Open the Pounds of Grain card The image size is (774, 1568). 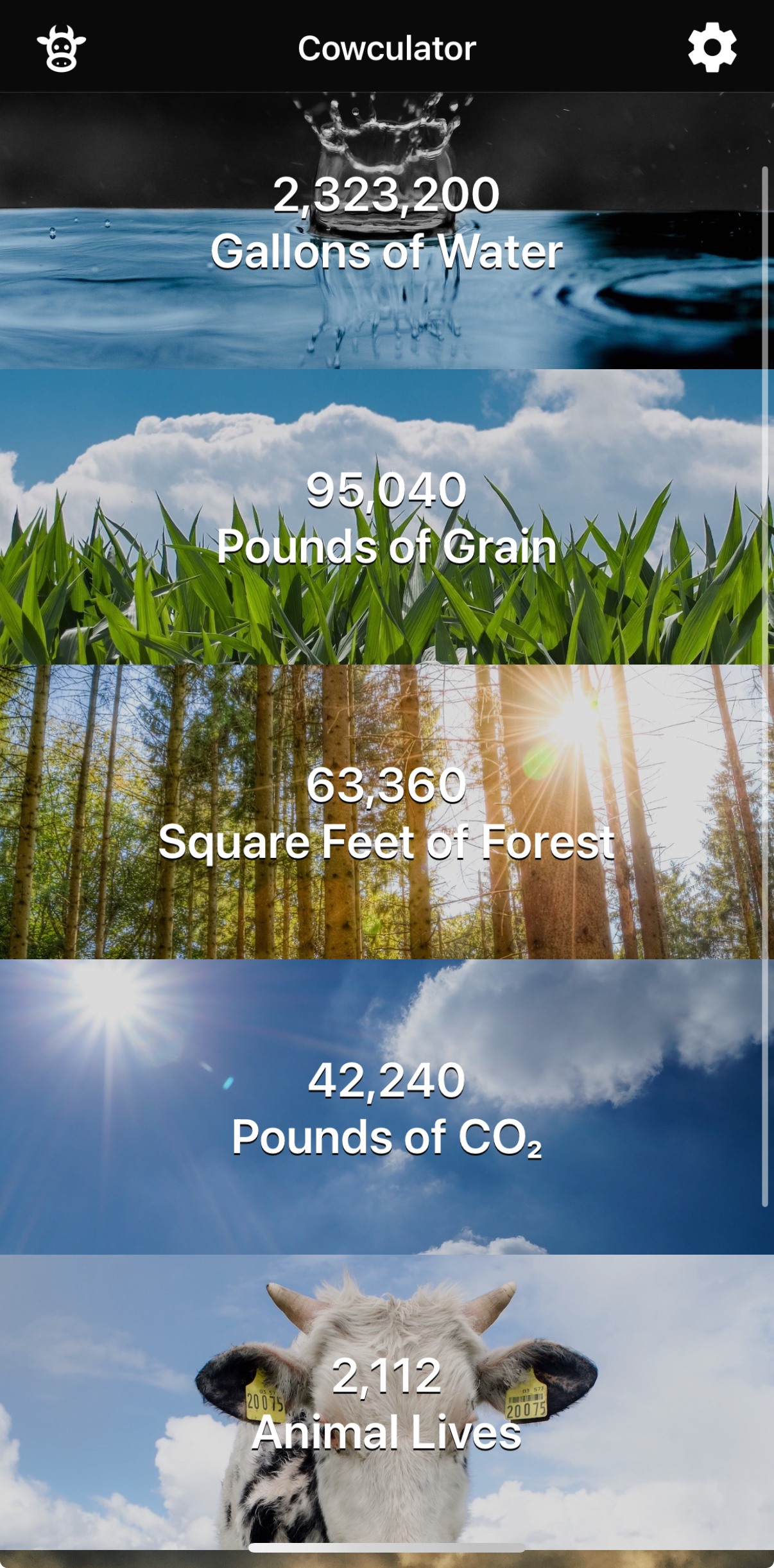tap(387, 517)
